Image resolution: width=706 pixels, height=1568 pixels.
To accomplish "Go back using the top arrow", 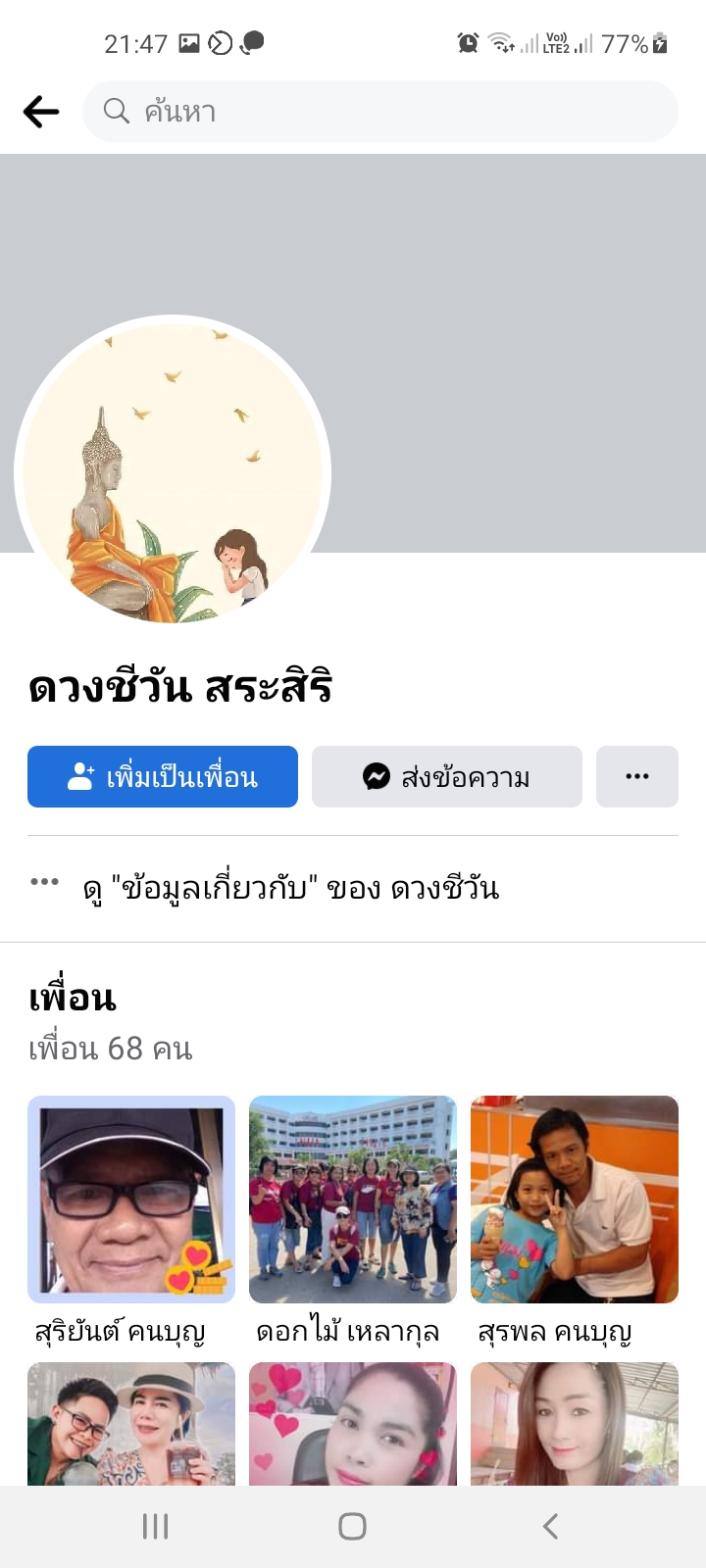I will [41, 112].
